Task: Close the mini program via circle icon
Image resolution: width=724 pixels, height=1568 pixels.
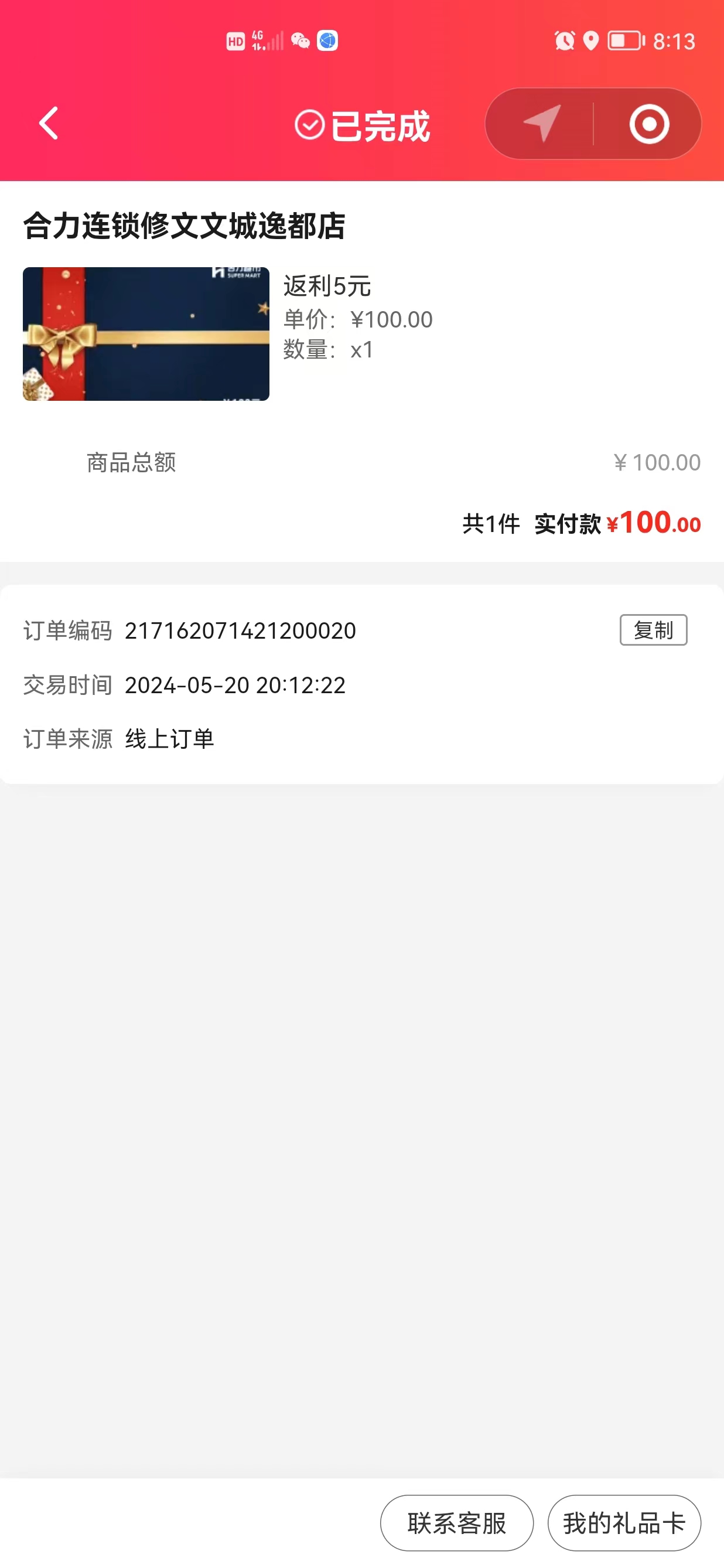Action: (648, 124)
